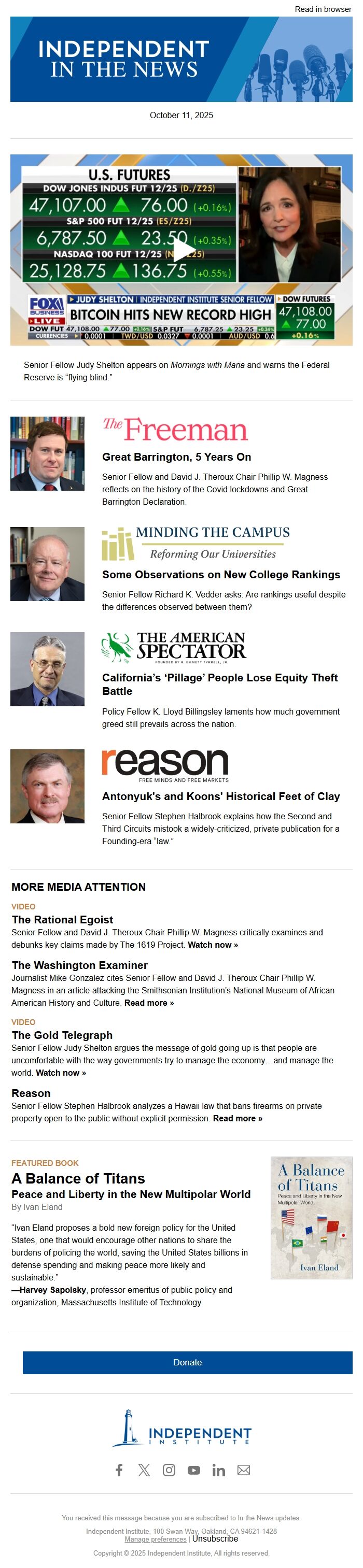The height and width of the screenshot is (1568, 363).
Task: Open the X social icon
Action: [144, 1470]
